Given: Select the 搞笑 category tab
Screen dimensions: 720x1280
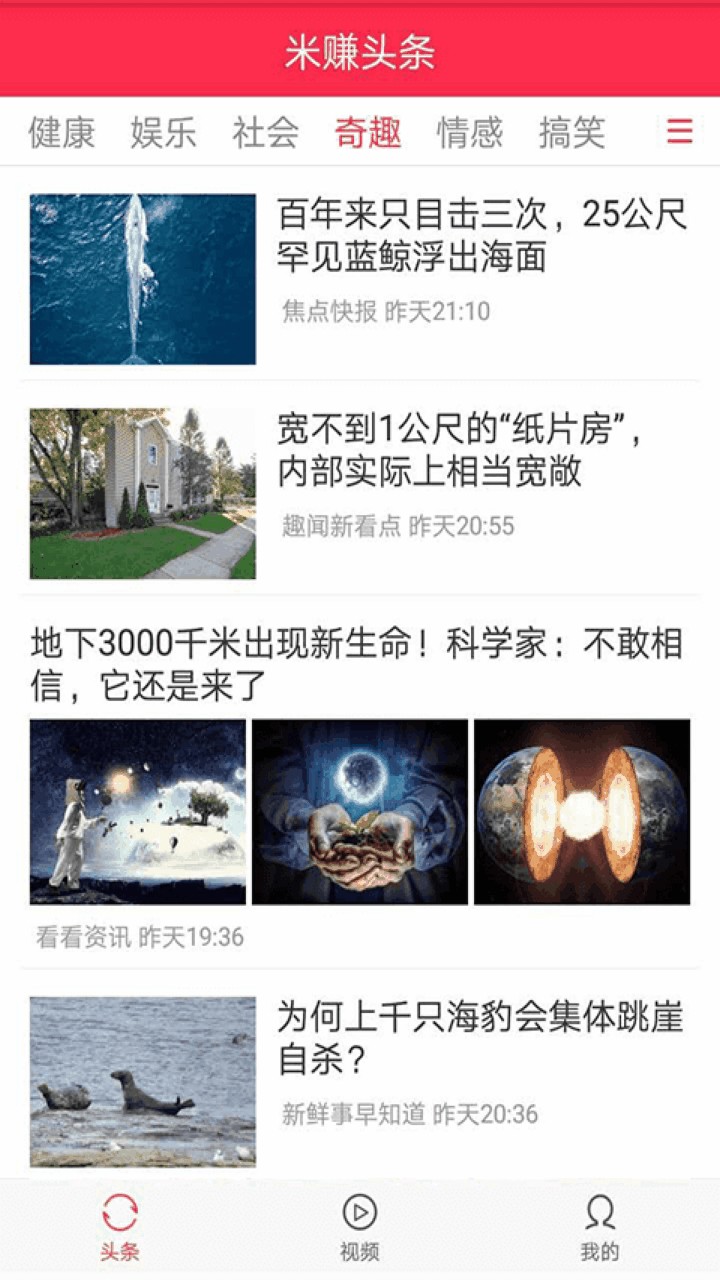Looking at the screenshot, I should tap(572, 132).
